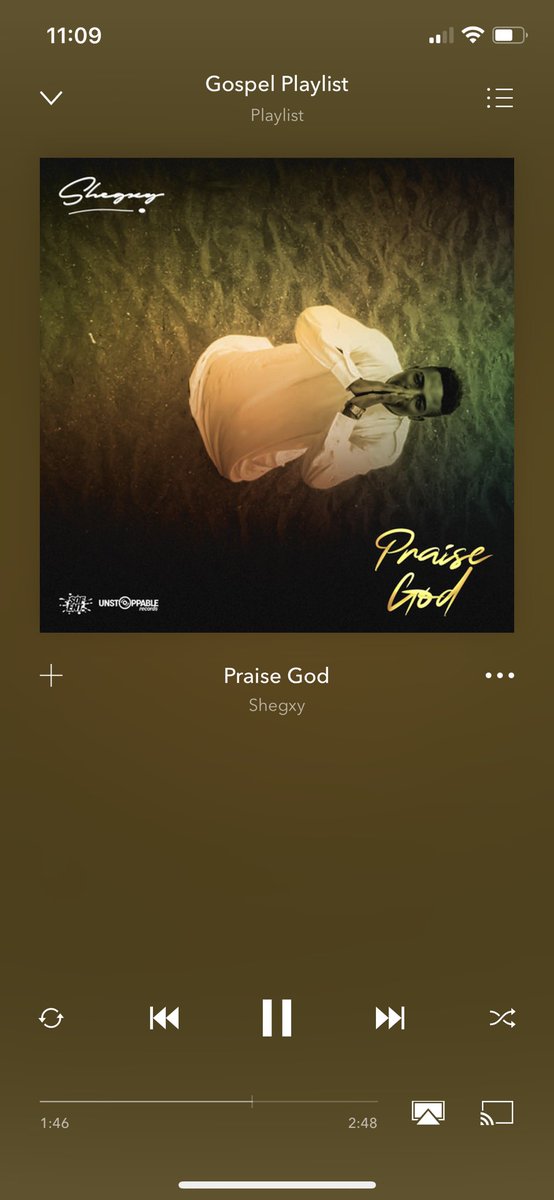
Task: Cast music to another device
Action: pos(496,1113)
